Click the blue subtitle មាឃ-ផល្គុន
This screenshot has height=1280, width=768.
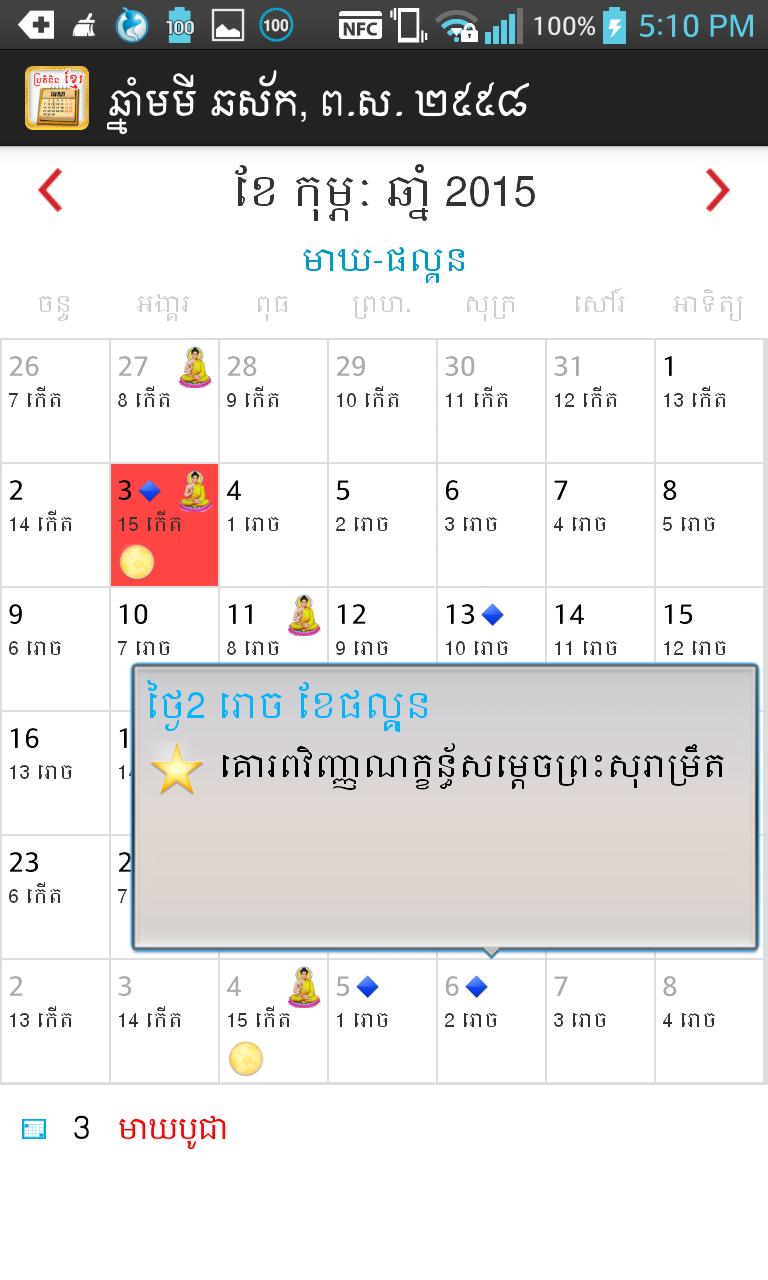coord(384,258)
